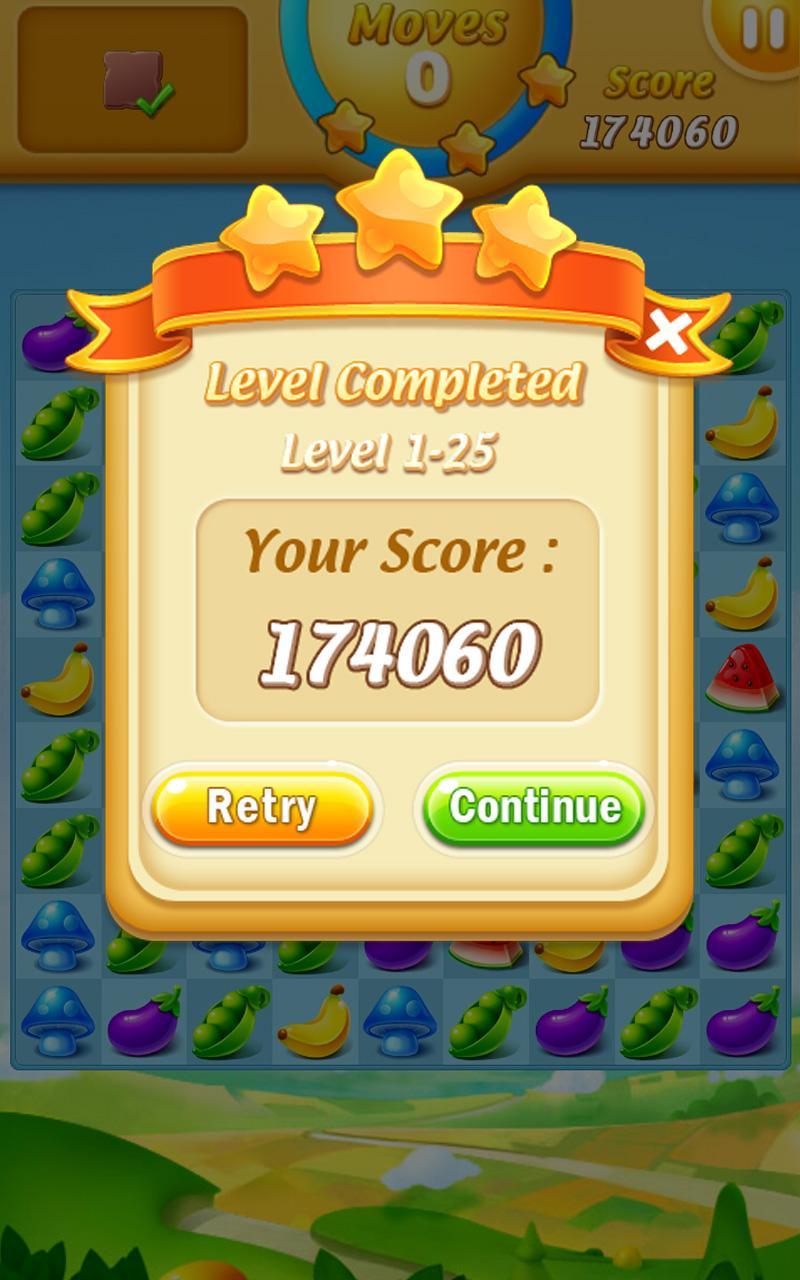Tap the Level Completed banner text
Image resolution: width=800 pixels, height=1280 pixels.
396,385
